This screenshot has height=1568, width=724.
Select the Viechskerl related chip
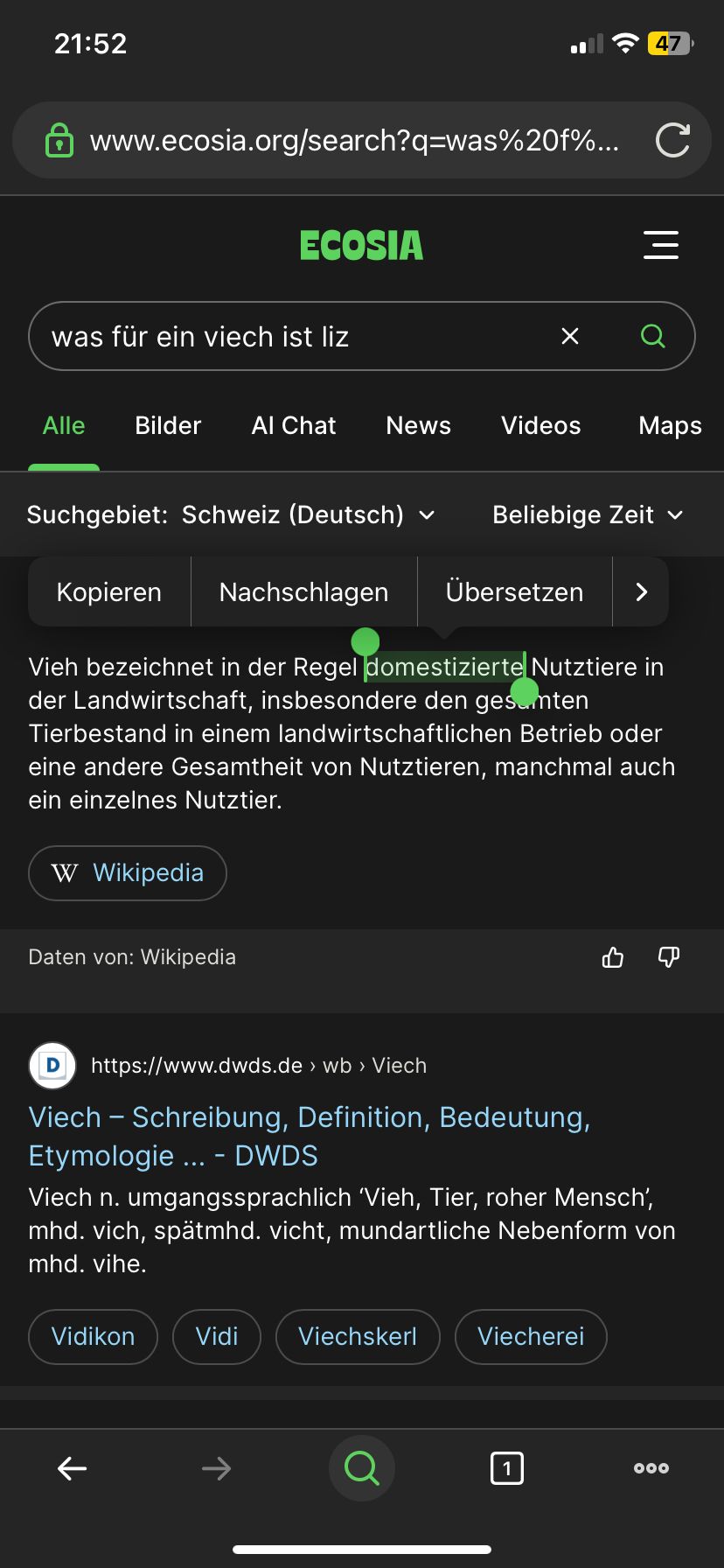coord(358,1337)
